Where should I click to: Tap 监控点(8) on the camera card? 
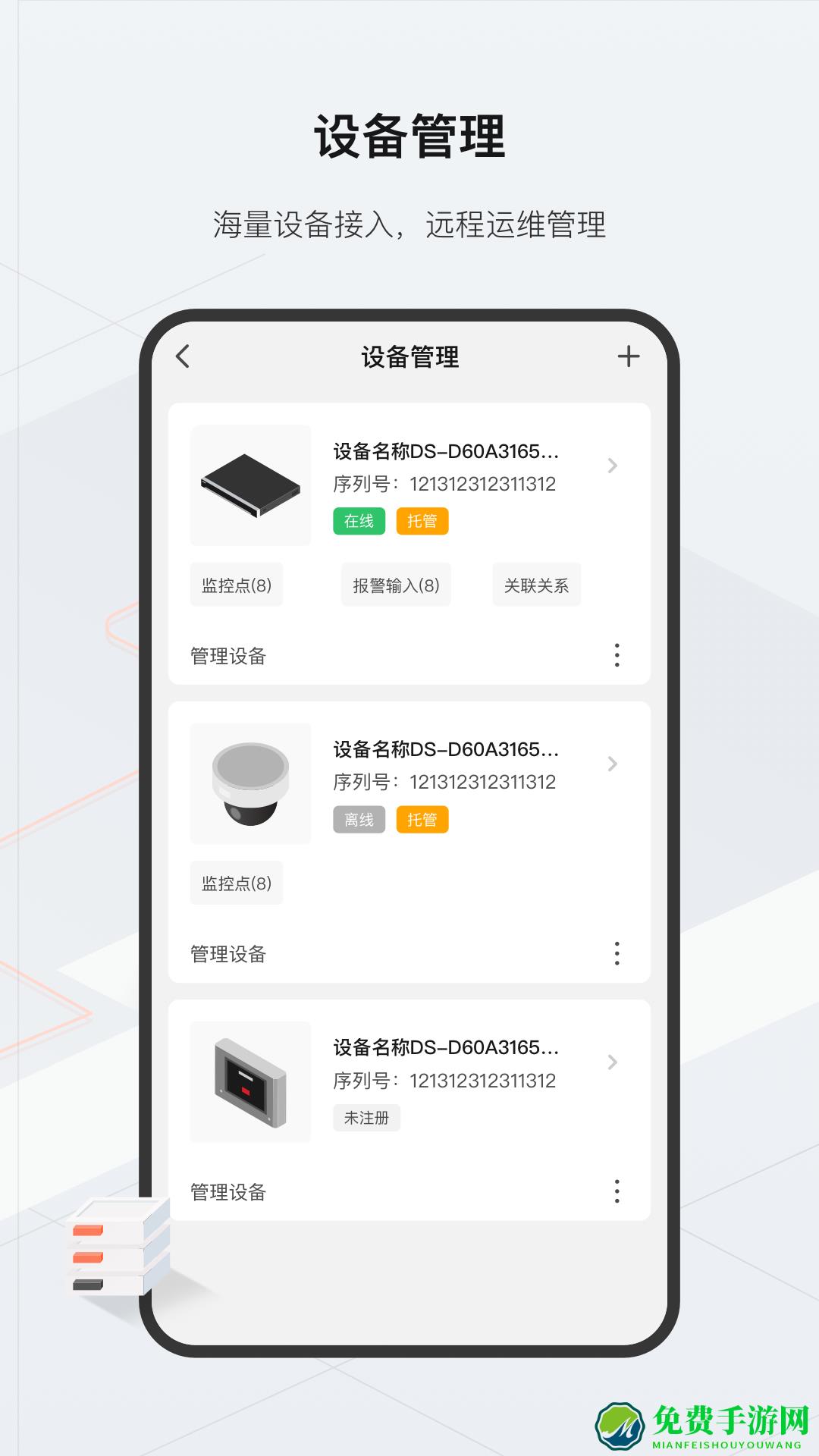(237, 882)
